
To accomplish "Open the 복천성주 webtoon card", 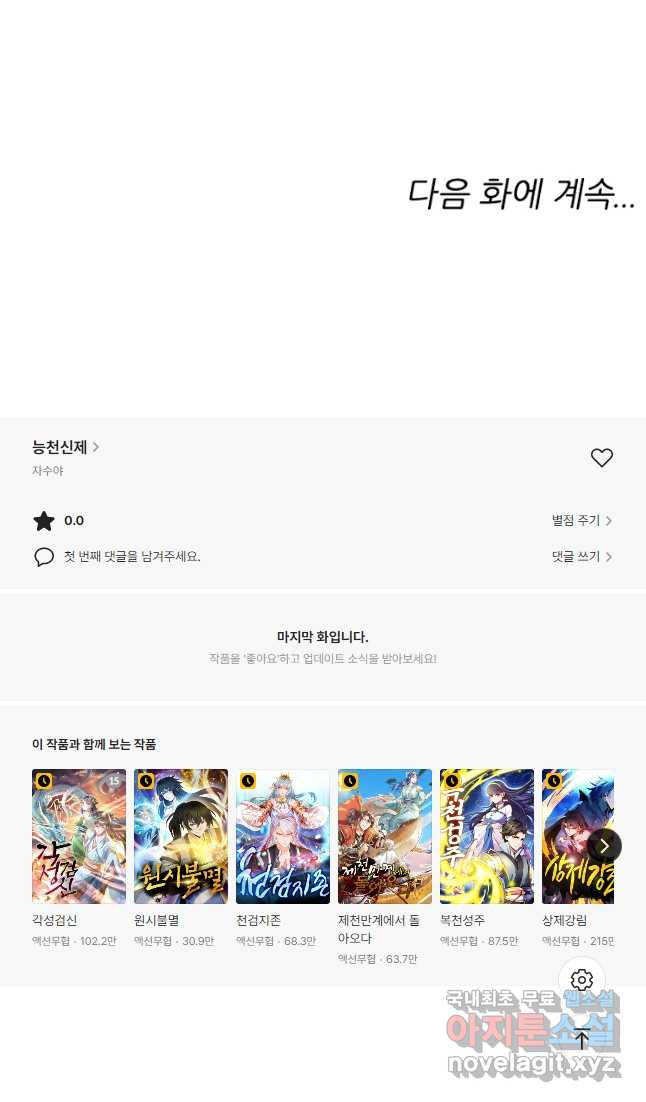I will coord(487,836).
